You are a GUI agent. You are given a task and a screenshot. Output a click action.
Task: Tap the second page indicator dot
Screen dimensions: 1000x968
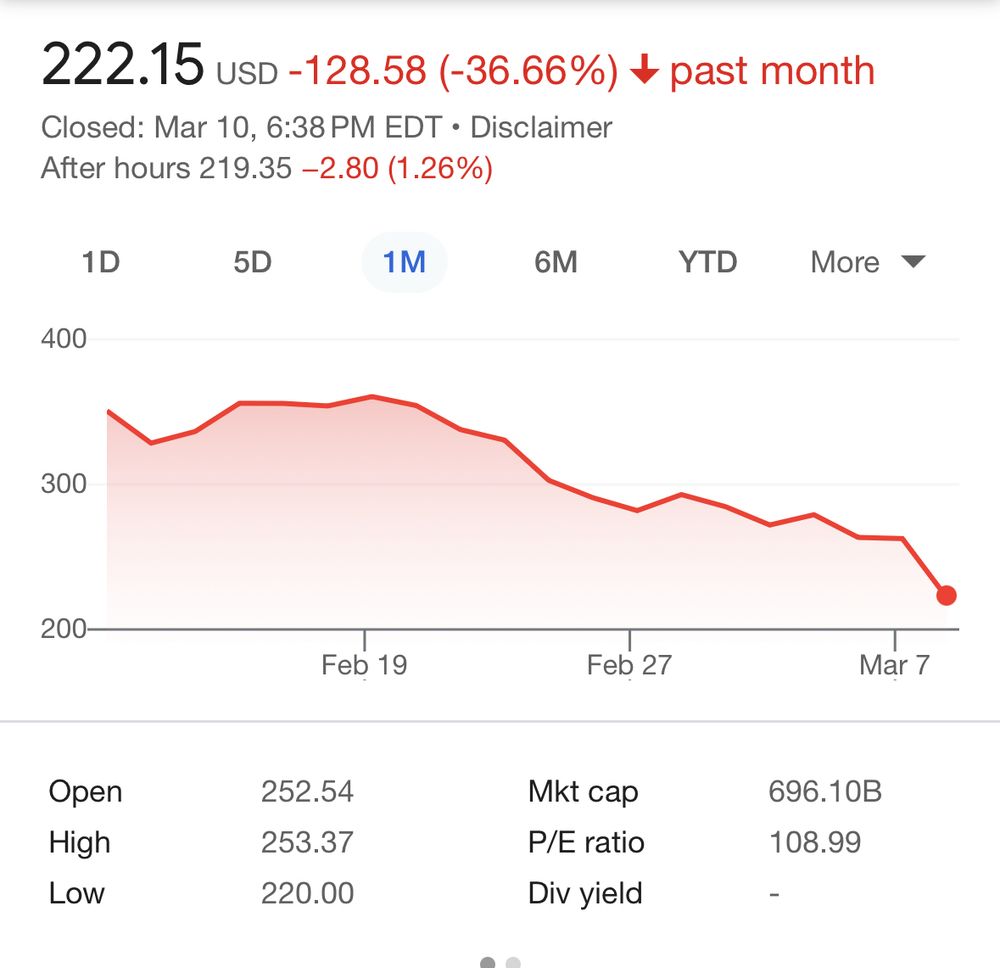[x=513, y=962]
